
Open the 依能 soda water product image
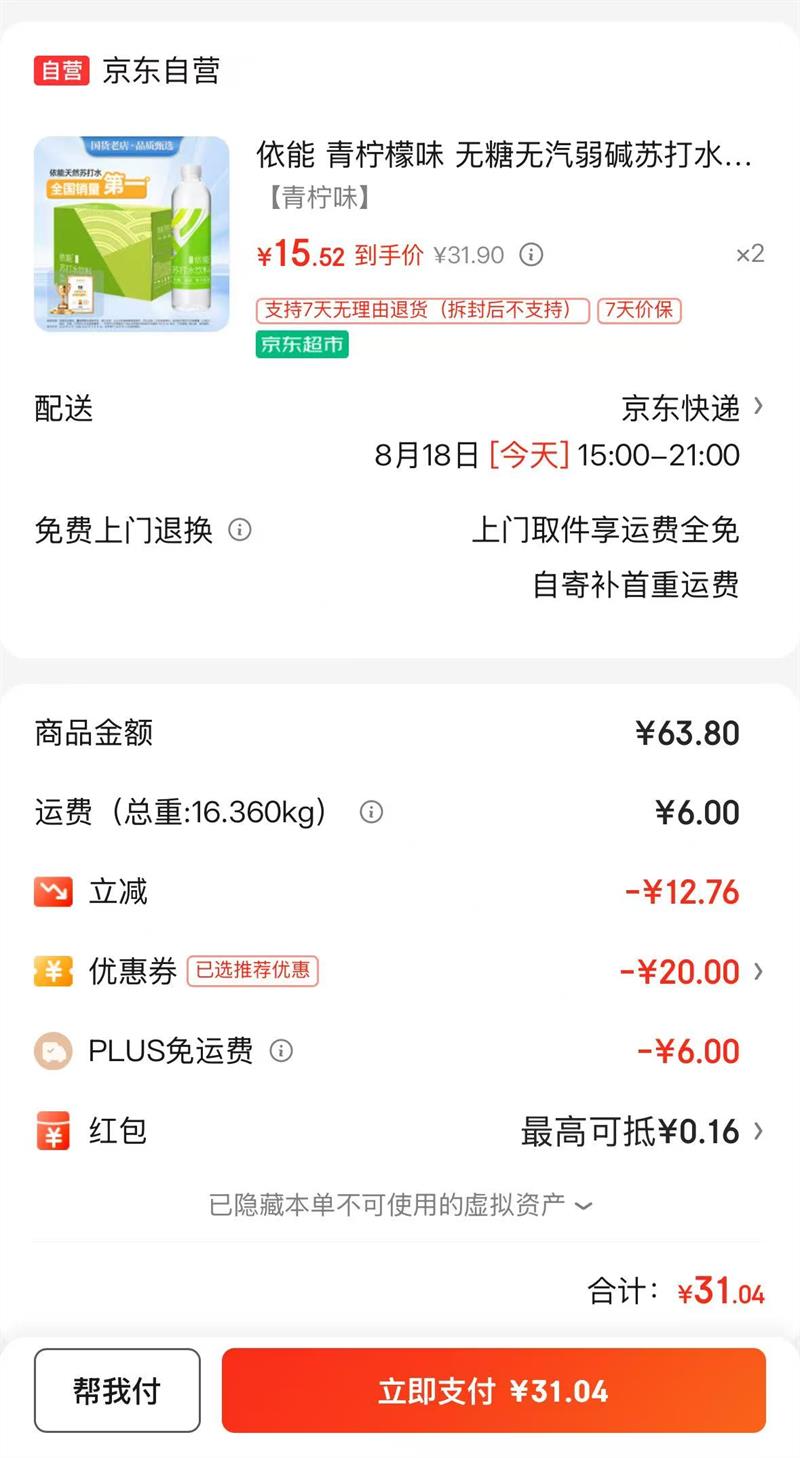(x=132, y=234)
